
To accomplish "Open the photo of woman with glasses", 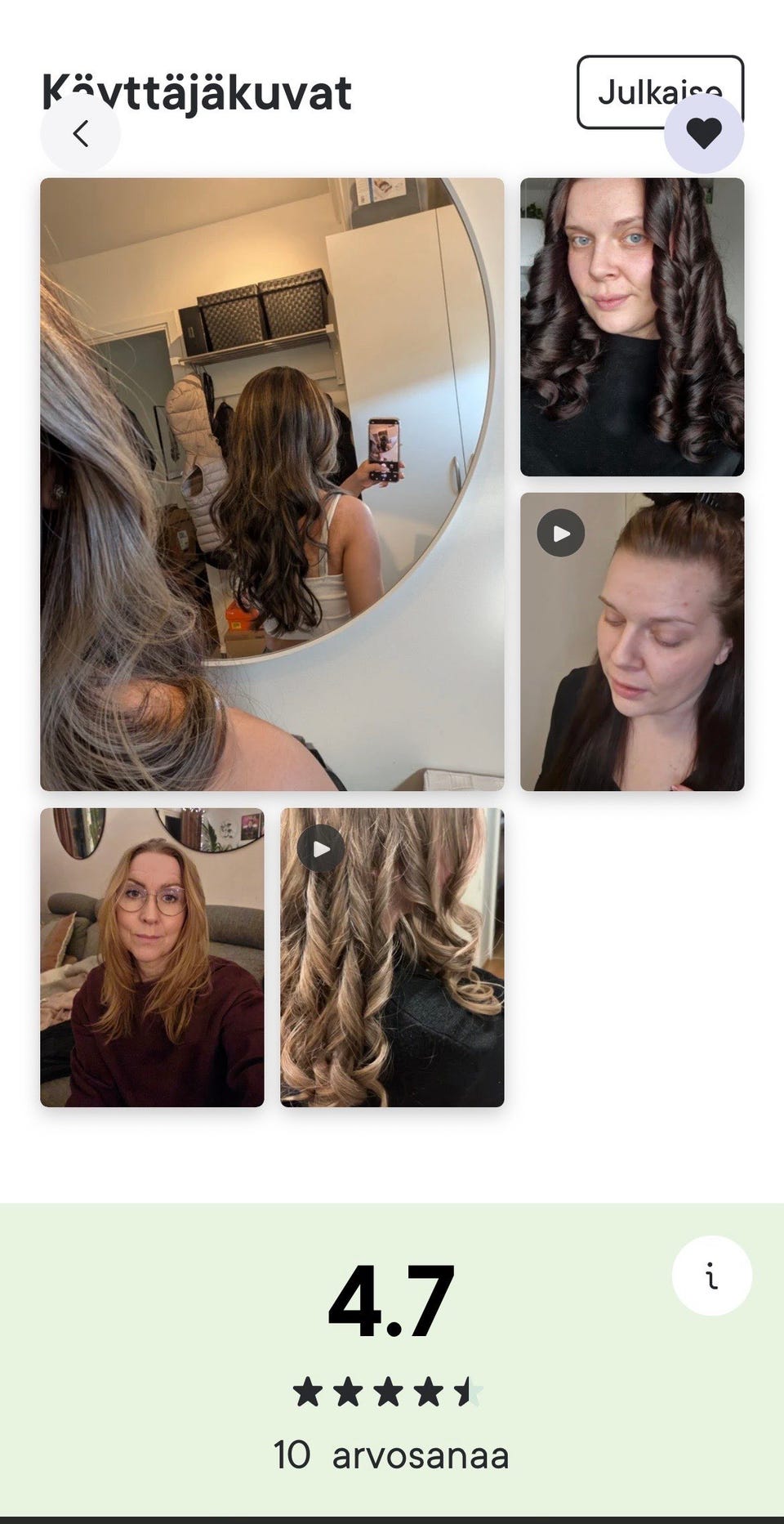I will [x=152, y=957].
